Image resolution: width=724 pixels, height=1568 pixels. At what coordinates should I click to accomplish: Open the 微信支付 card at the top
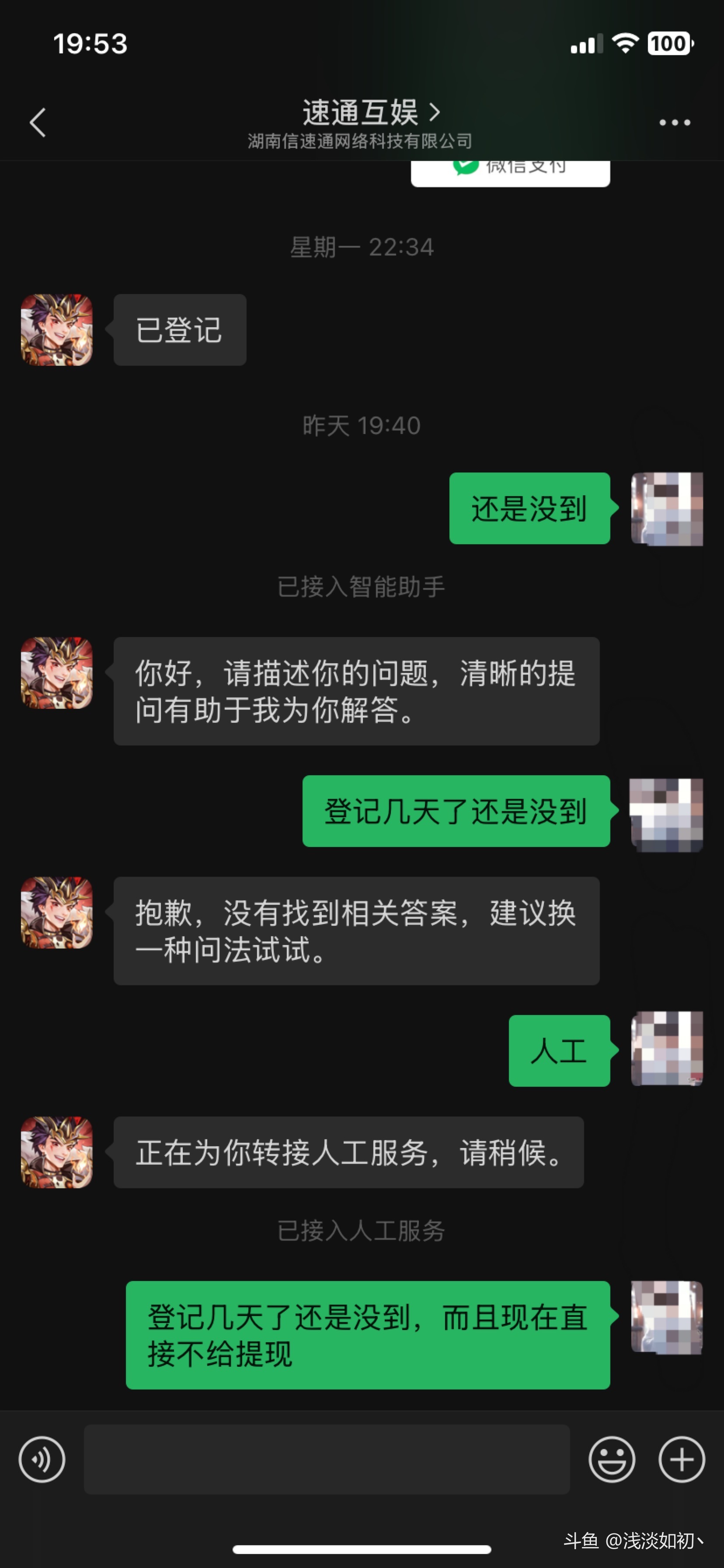tap(510, 172)
